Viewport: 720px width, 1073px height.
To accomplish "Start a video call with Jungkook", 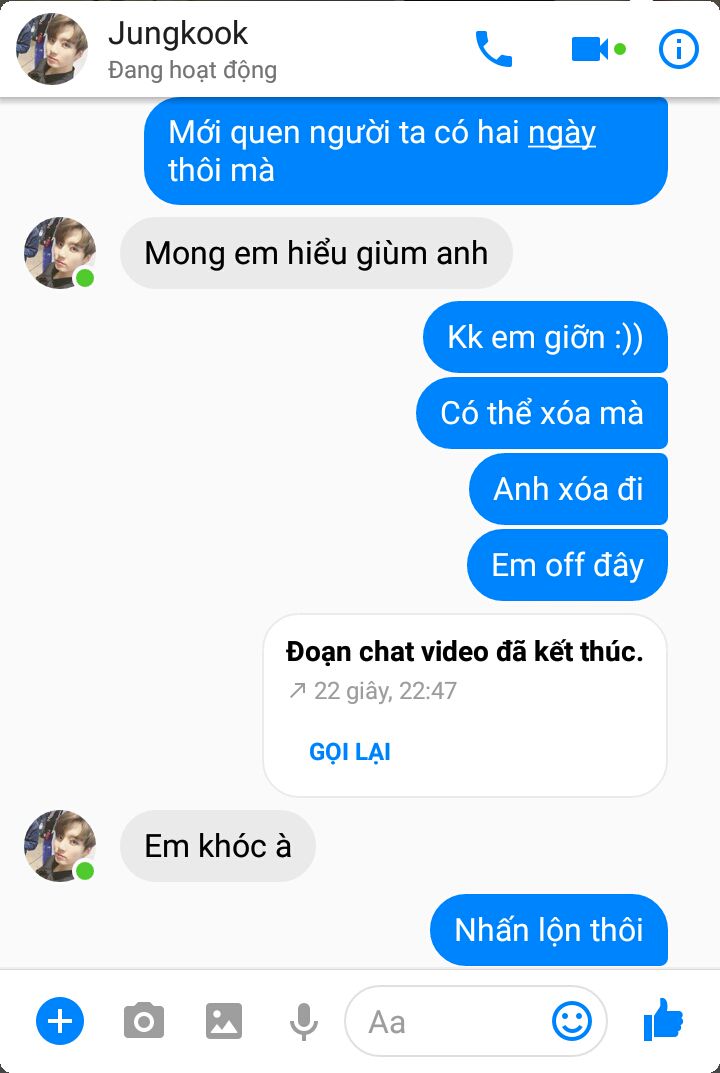I will 590,49.
